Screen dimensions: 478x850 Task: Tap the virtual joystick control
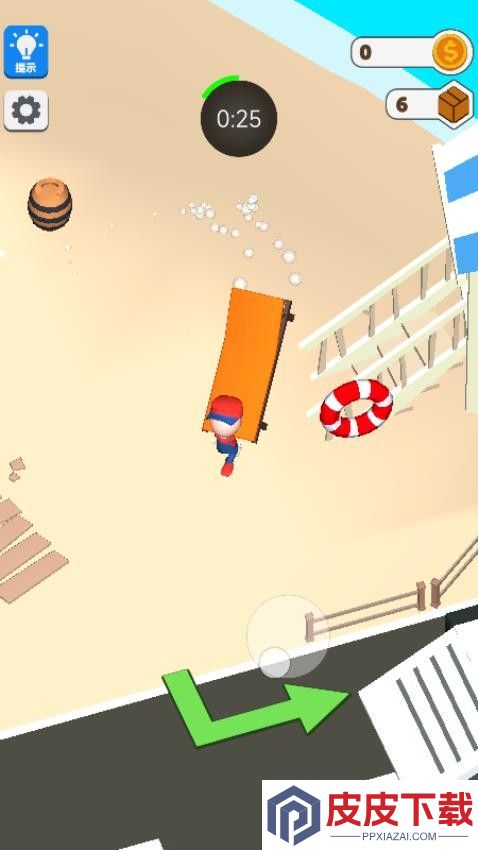(288, 636)
